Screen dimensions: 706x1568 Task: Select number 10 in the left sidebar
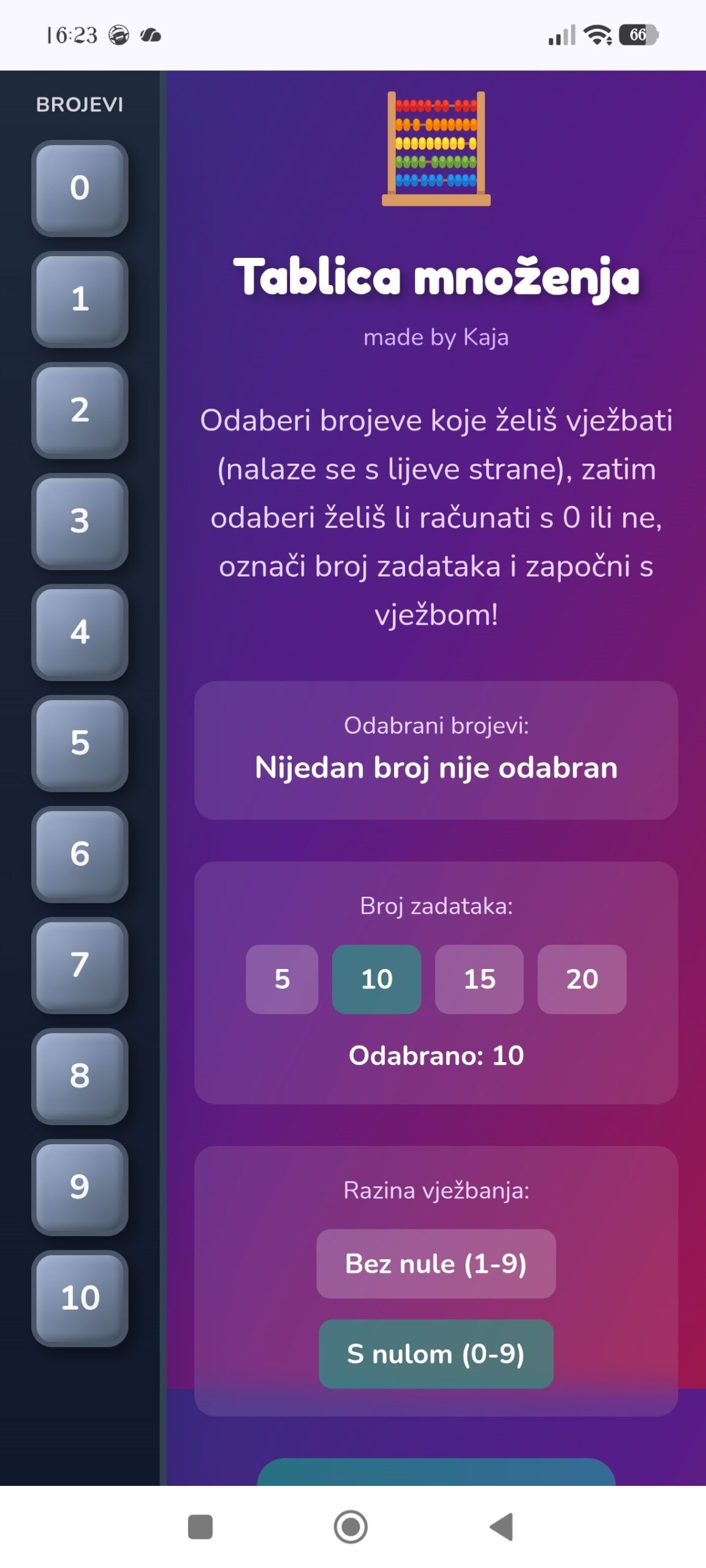click(80, 1298)
